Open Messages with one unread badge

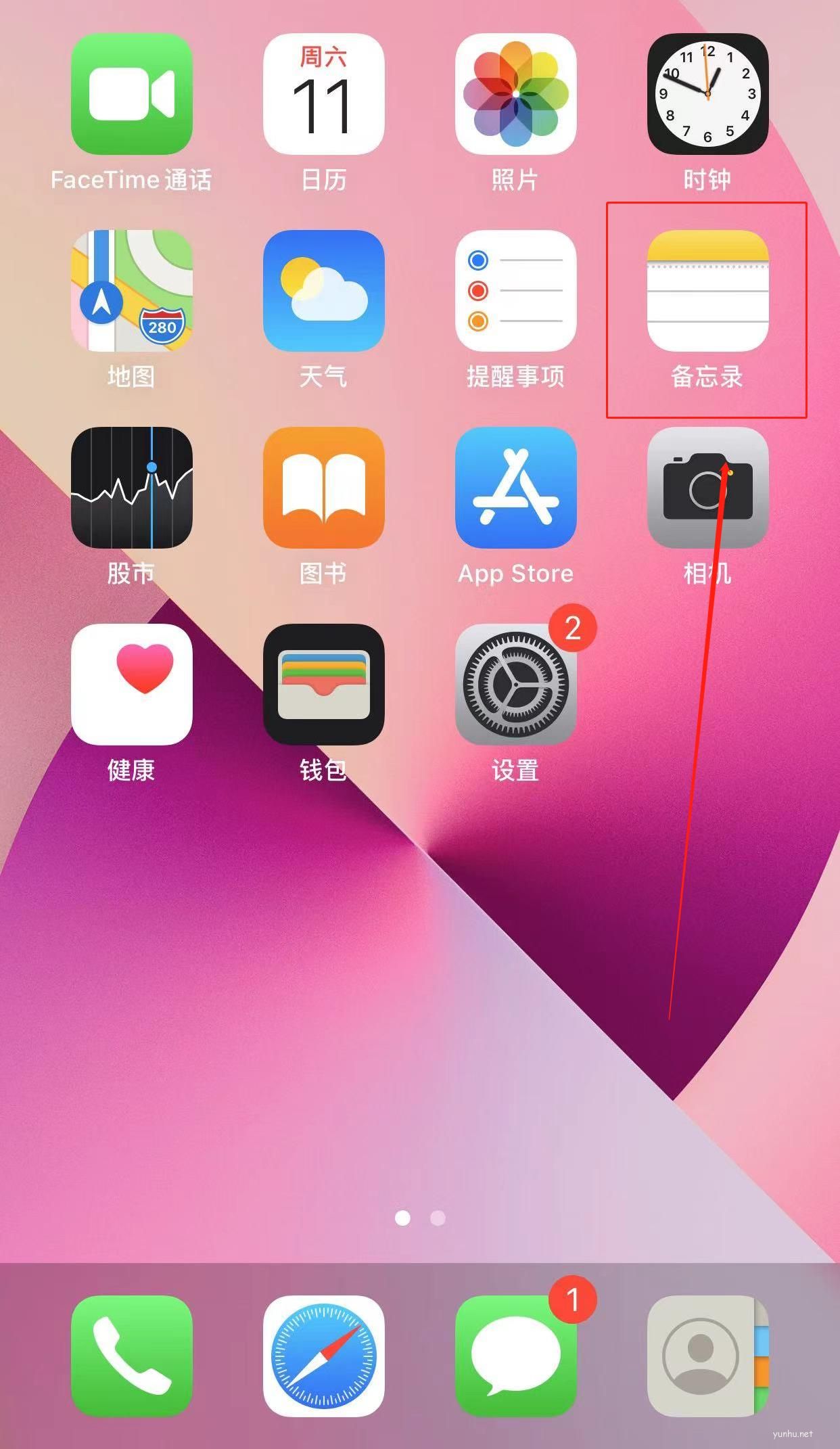(515, 1356)
